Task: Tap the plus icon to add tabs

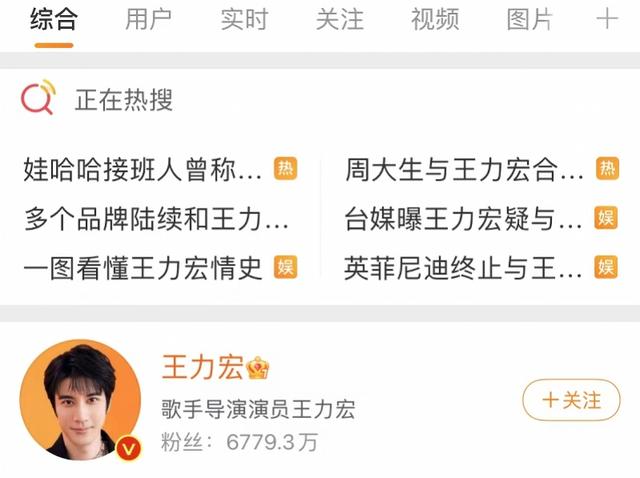Action: coord(607,19)
